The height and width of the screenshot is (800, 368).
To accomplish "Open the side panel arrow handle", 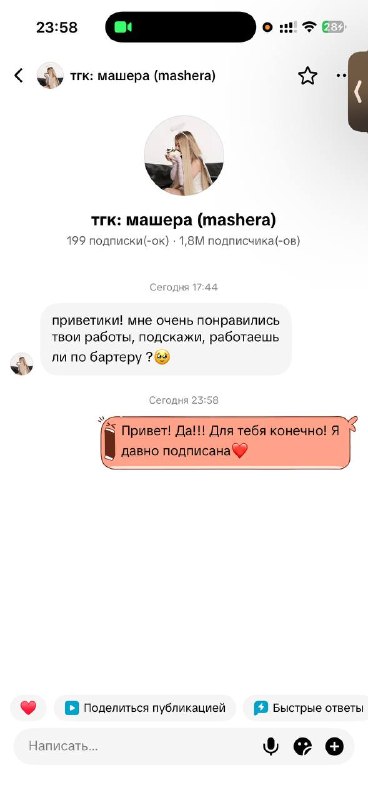I will (358, 92).
